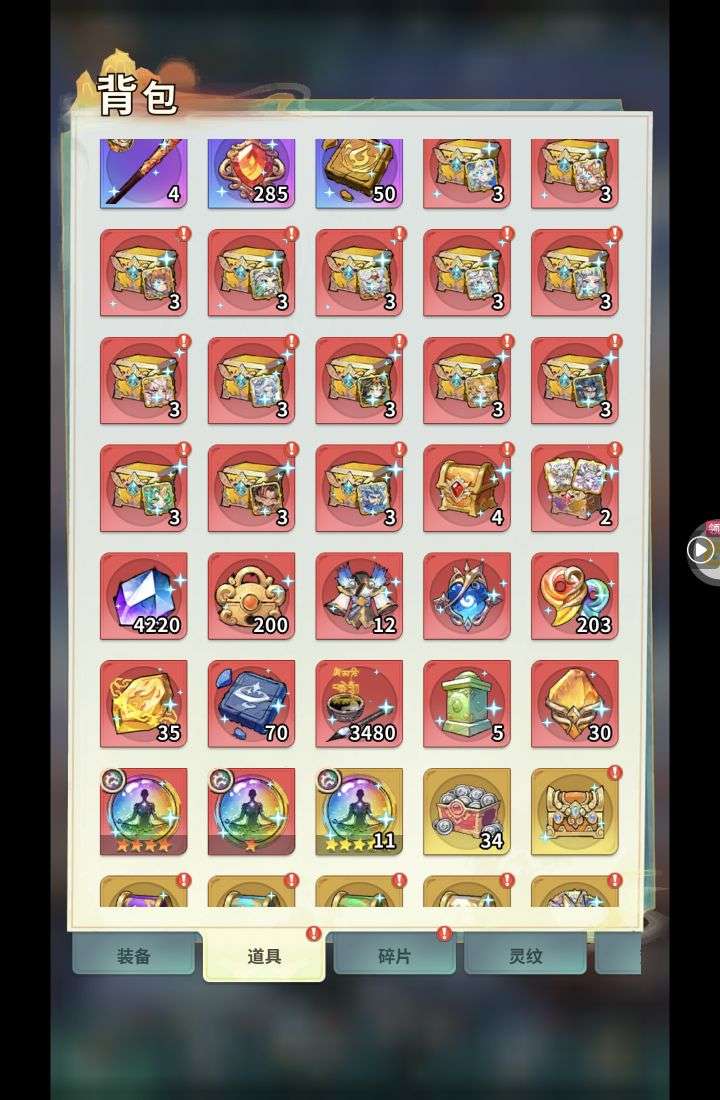
Task: Select the crystal item with 4220 count
Action: [143, 596]
